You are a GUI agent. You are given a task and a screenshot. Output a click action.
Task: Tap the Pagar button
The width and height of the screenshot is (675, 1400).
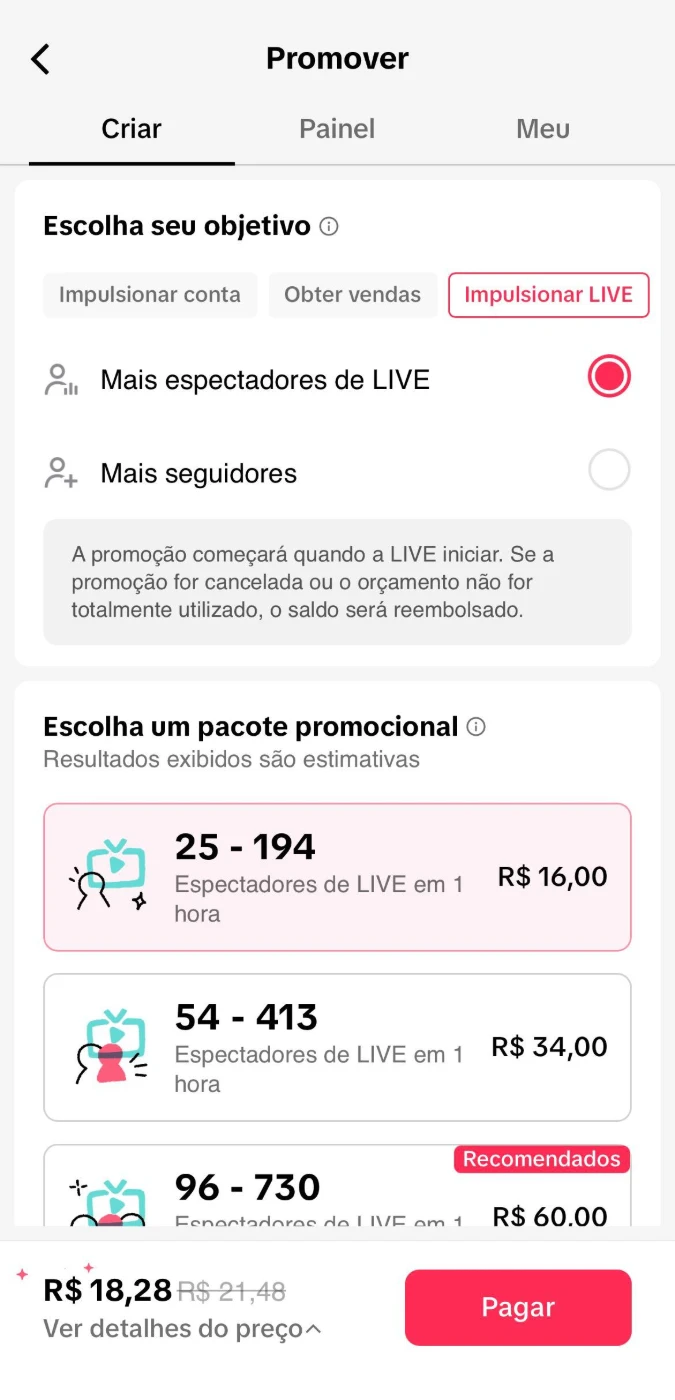point(518,1307)
